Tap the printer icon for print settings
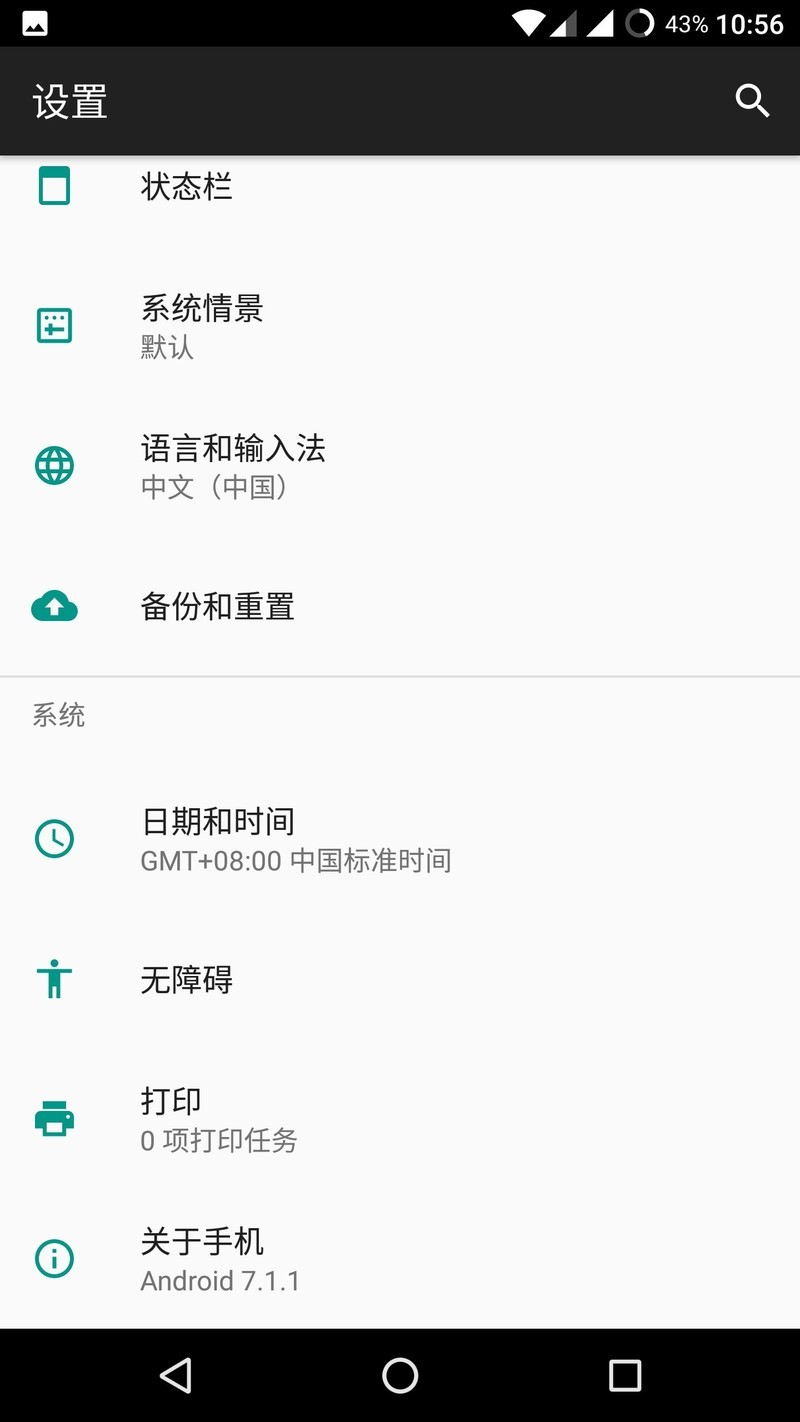The height and width of the screenshot is (1422, 800). (54, 1118)
